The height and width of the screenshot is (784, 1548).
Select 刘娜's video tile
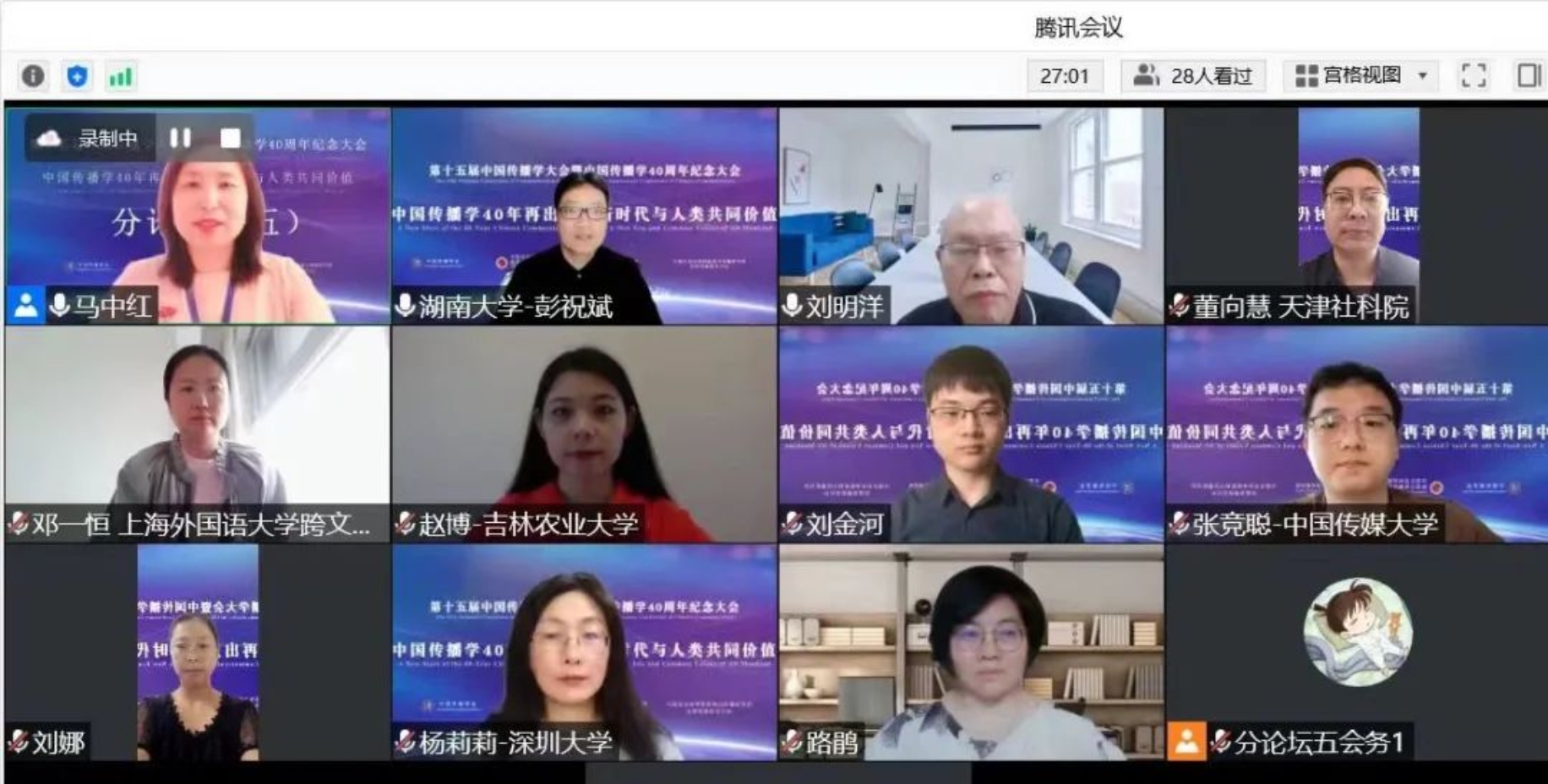198,652
